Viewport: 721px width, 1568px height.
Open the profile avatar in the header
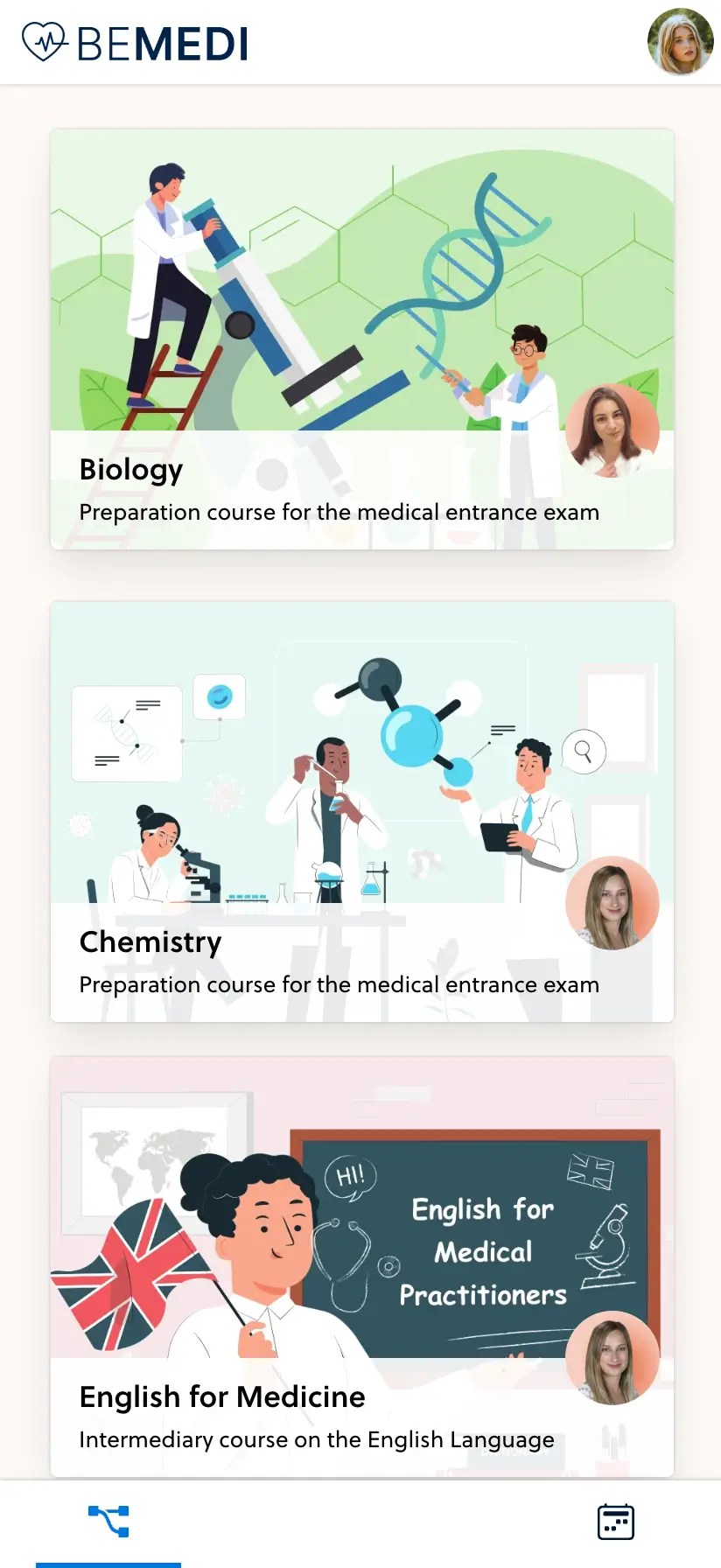680,42
